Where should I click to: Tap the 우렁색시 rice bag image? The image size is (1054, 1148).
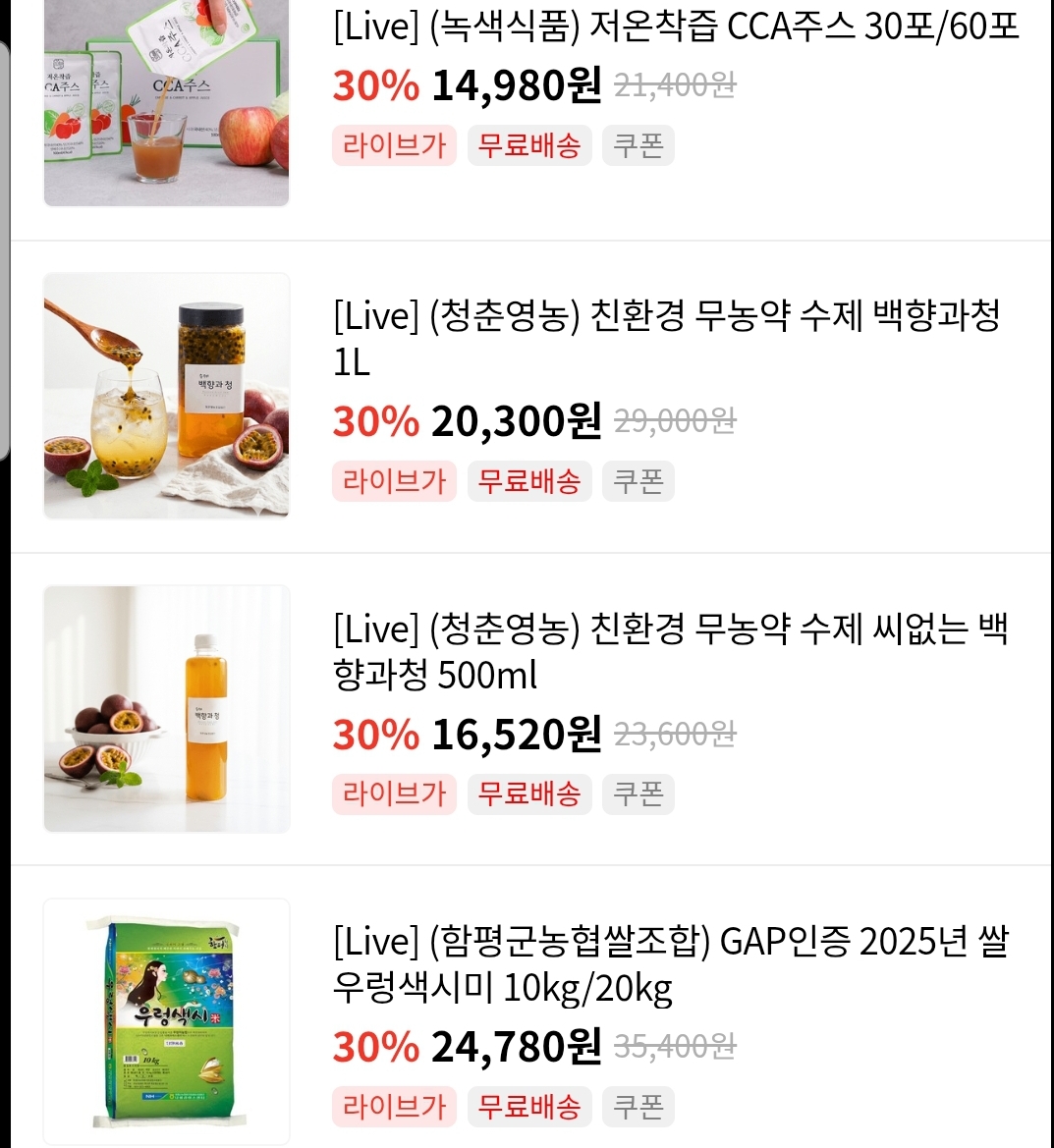166,1020
